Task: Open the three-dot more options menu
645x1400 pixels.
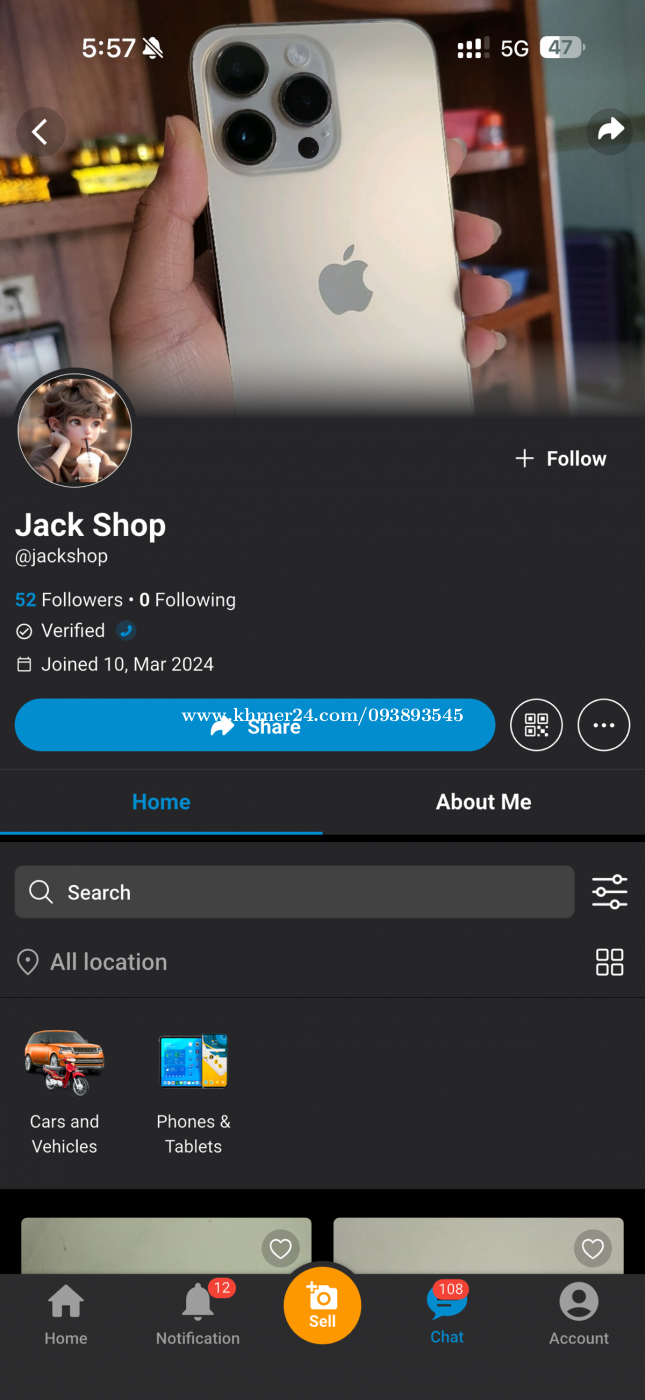Action: (x=604, y=725)
